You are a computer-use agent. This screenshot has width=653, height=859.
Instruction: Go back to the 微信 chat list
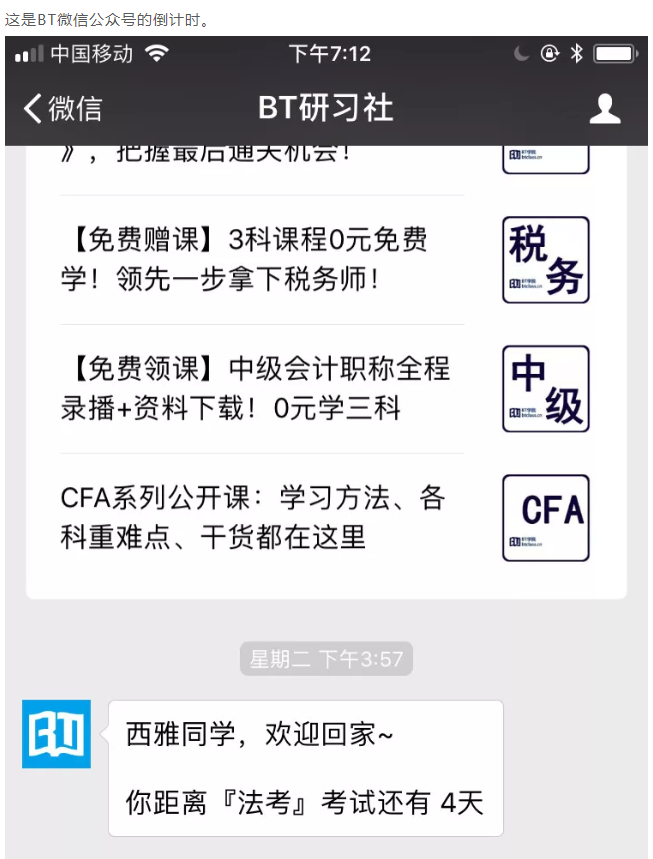point(62,108)
